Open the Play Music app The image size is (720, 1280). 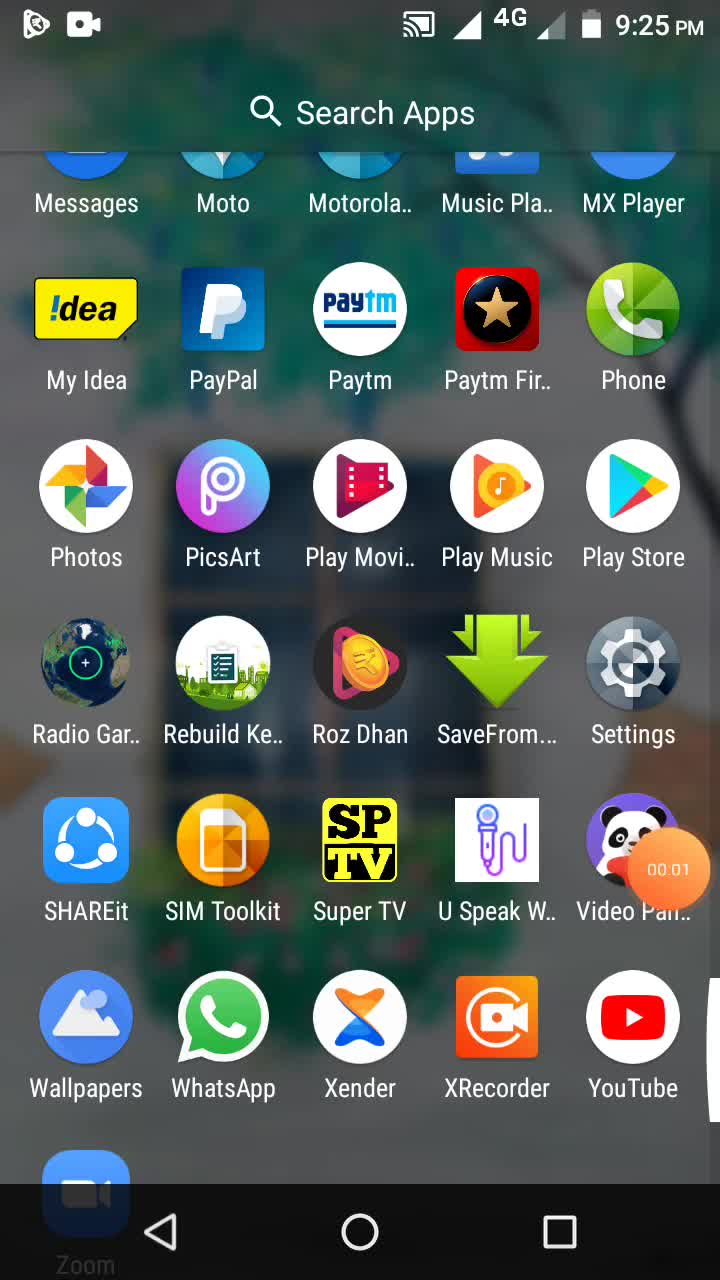(x=497, y=487)
